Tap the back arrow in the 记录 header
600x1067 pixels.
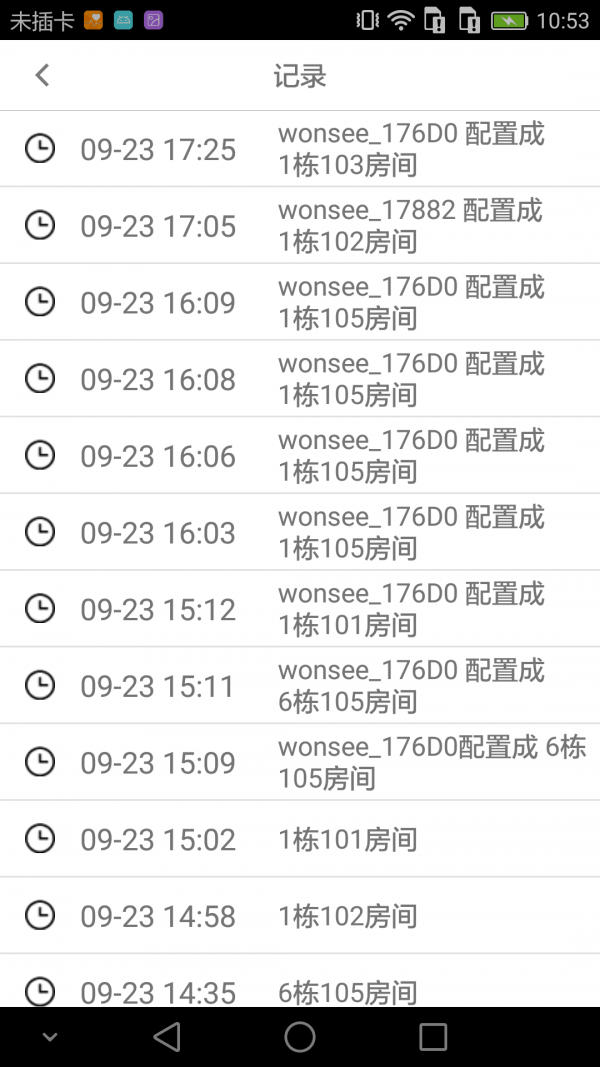click(42, 75)
